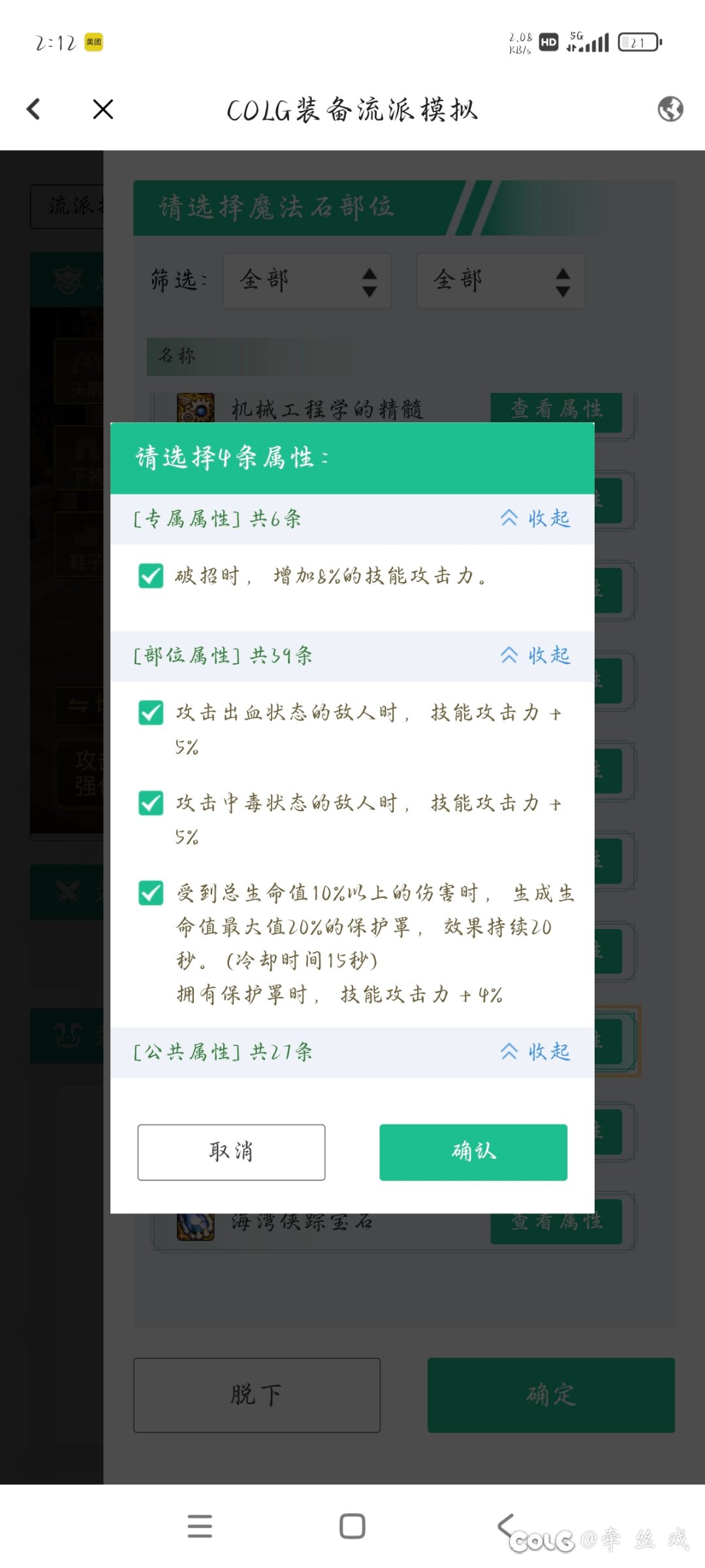Viewport: 705px width, 1568px height.
Task: Collapse the 专属属性 section
Action: point(535,519)
